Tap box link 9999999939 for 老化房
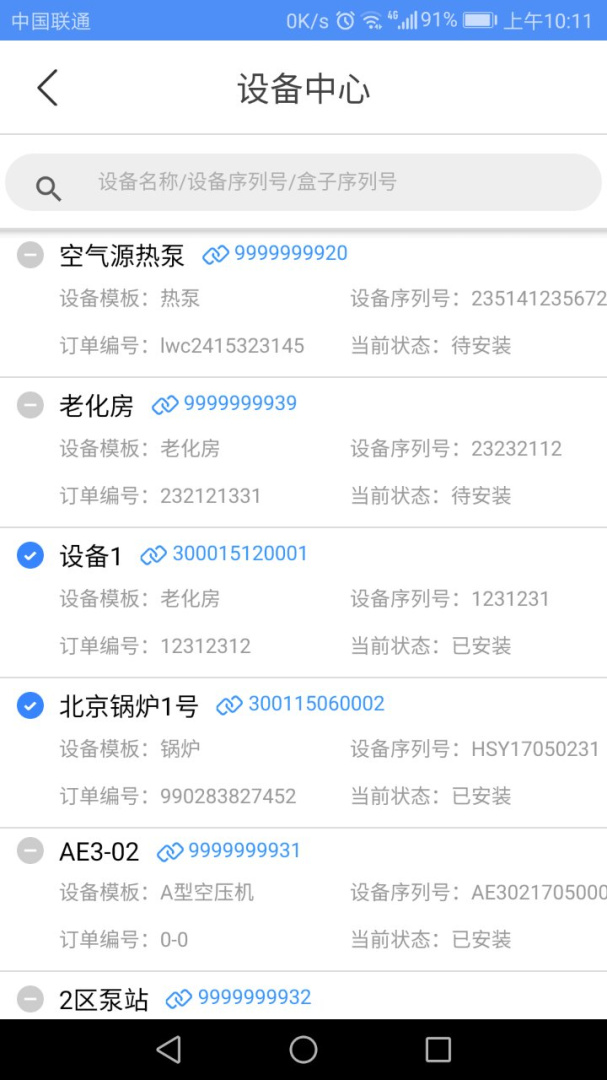This screenshot has height=1080, width=607. coord(225,404)
